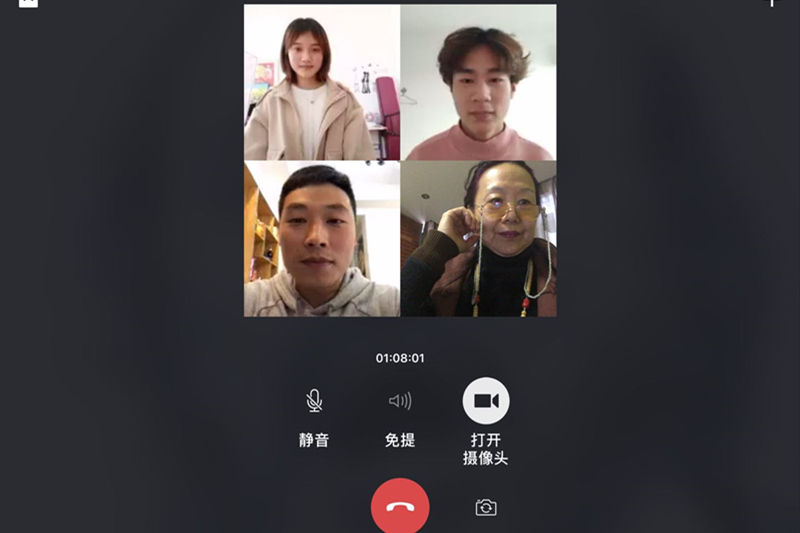Viewport: 800px width, 533px height.
Task: Flip the camera with switch icon
Action: pos(486,508)
